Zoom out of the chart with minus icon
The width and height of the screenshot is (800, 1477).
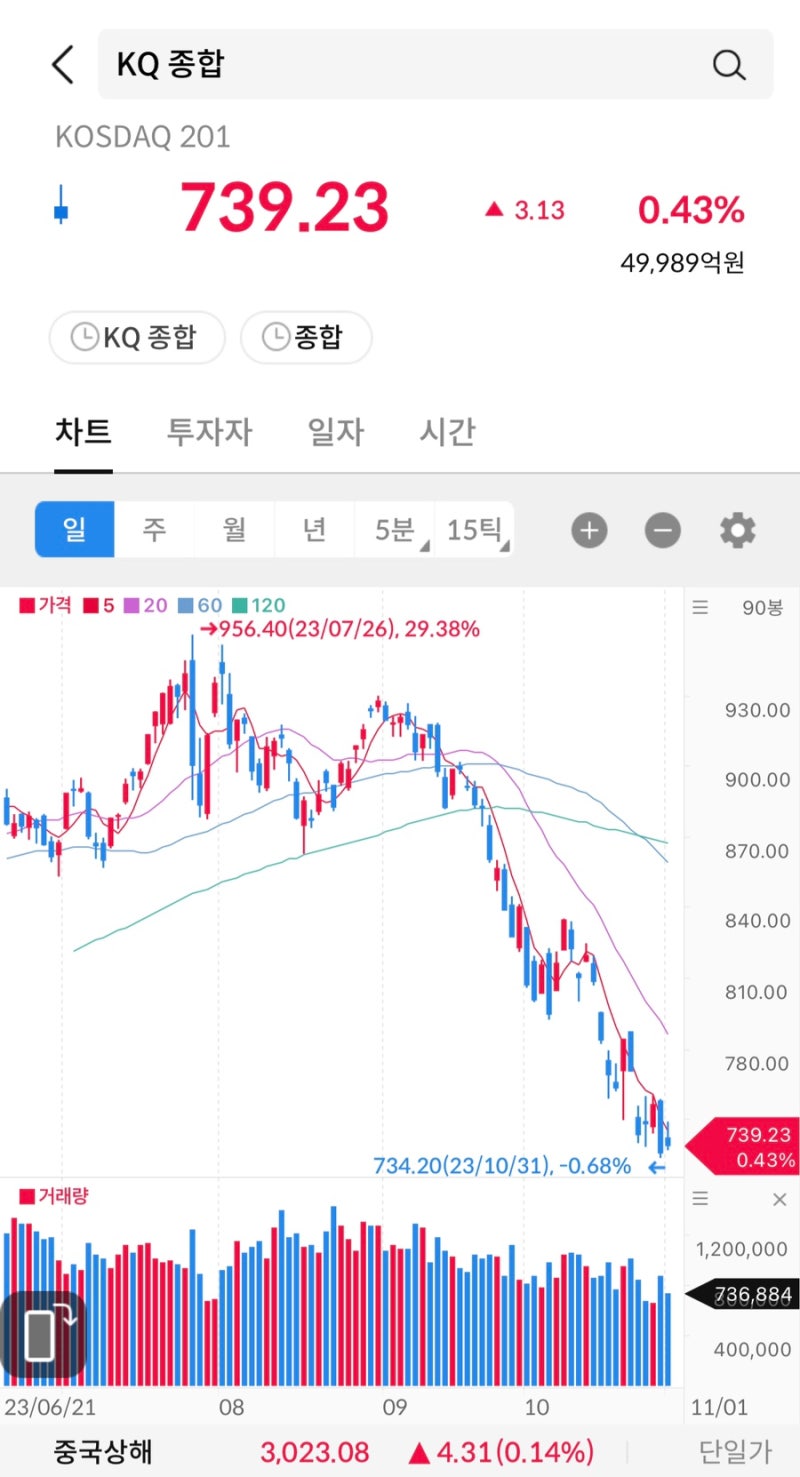point(662,530)
